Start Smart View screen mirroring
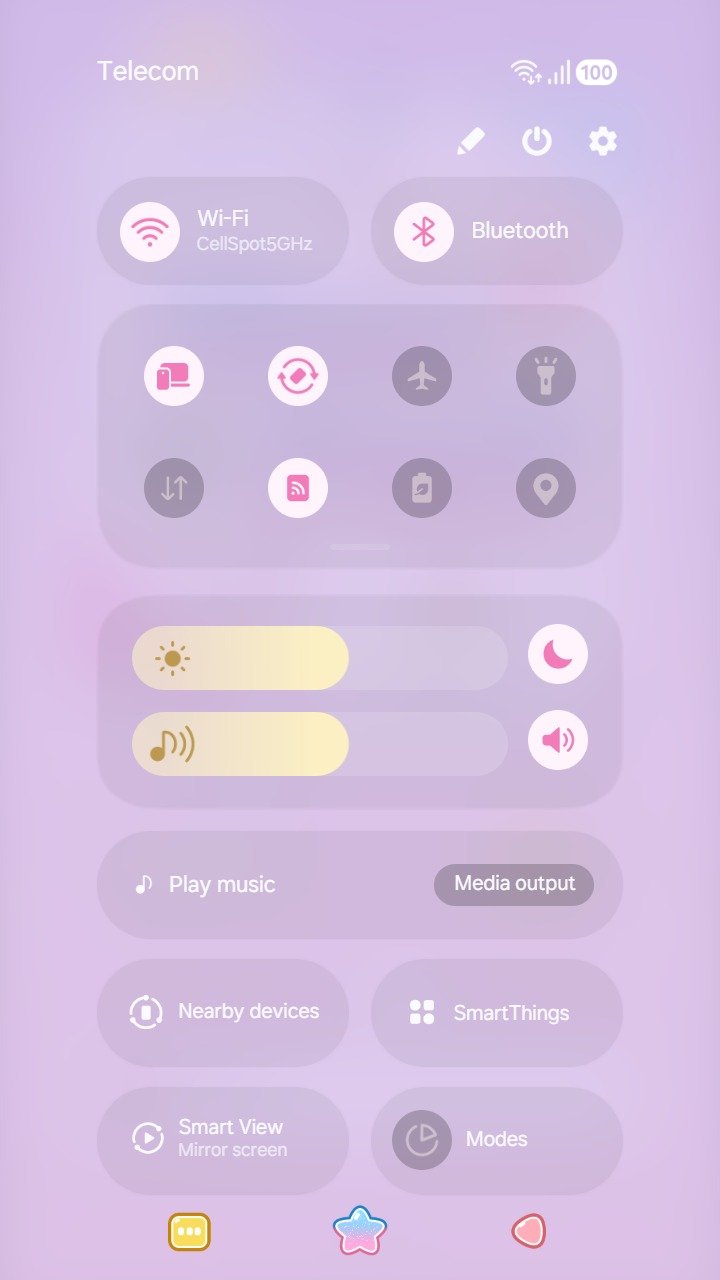The width and height of the screenshot is (720, 1280). click(223, 1139)
